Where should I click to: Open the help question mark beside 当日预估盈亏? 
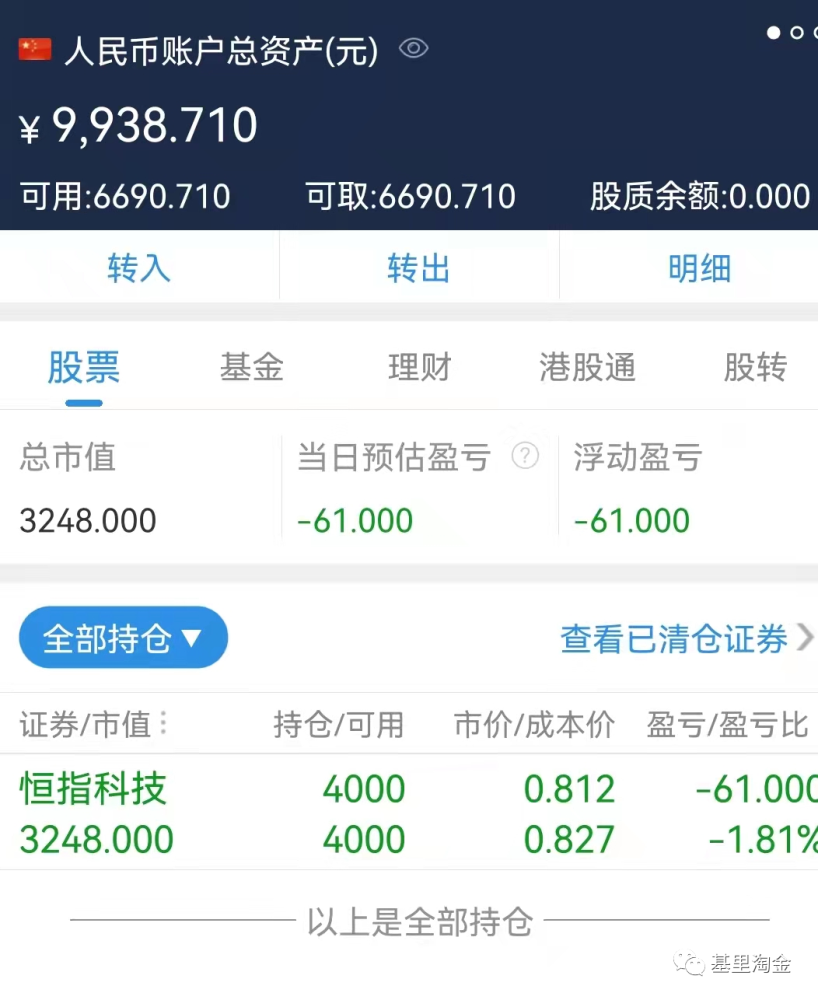(525, 457)
